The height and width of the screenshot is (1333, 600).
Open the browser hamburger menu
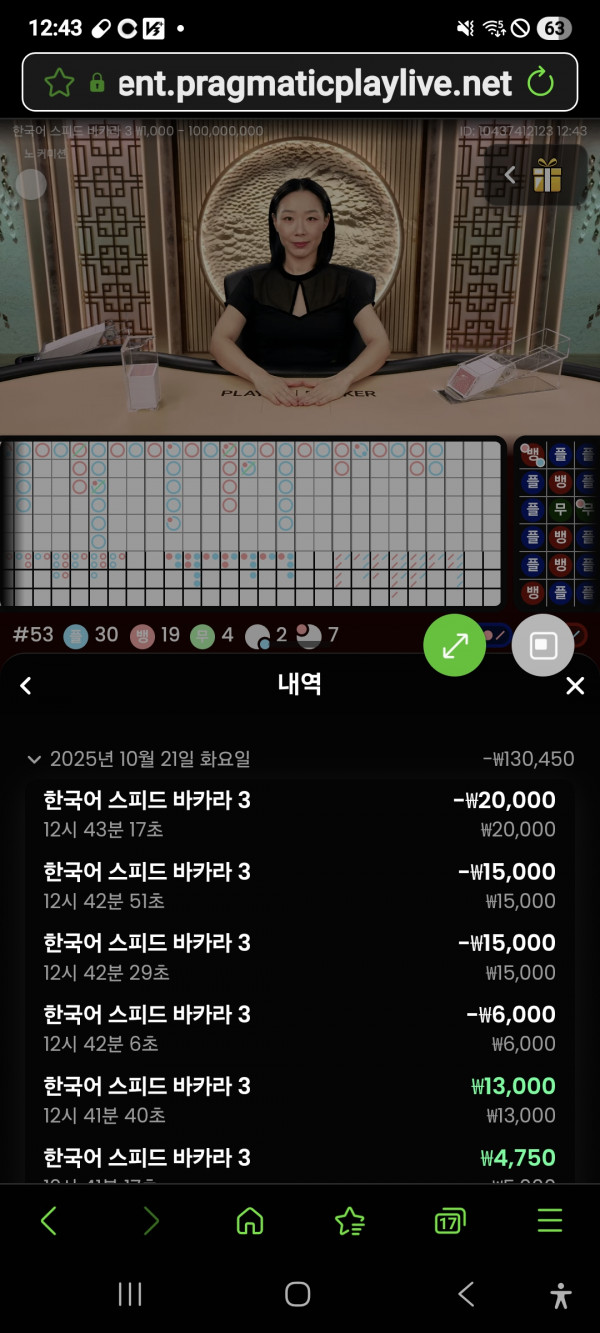(549, 1221)
